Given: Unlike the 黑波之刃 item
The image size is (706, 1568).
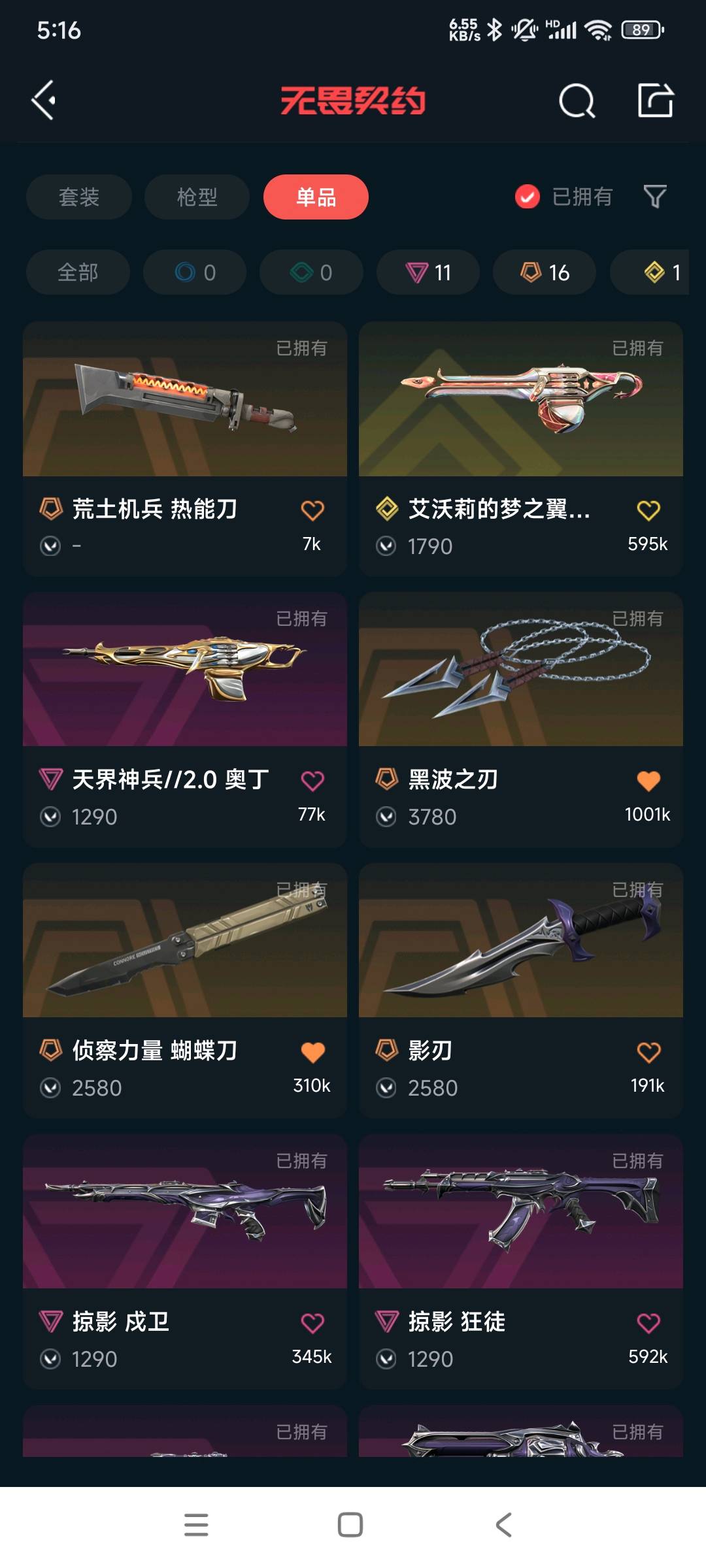Looking at the screenshot, I should point(648,781).
